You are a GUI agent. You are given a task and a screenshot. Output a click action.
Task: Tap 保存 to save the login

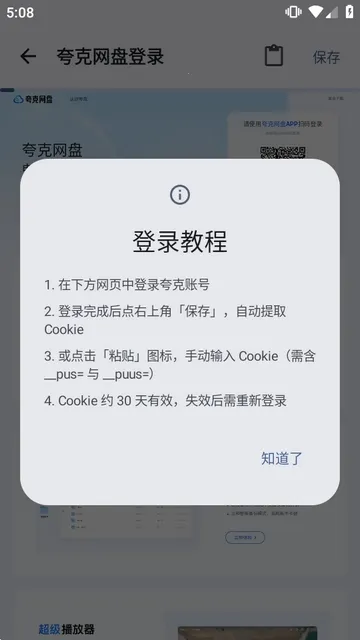pos(326,57)
